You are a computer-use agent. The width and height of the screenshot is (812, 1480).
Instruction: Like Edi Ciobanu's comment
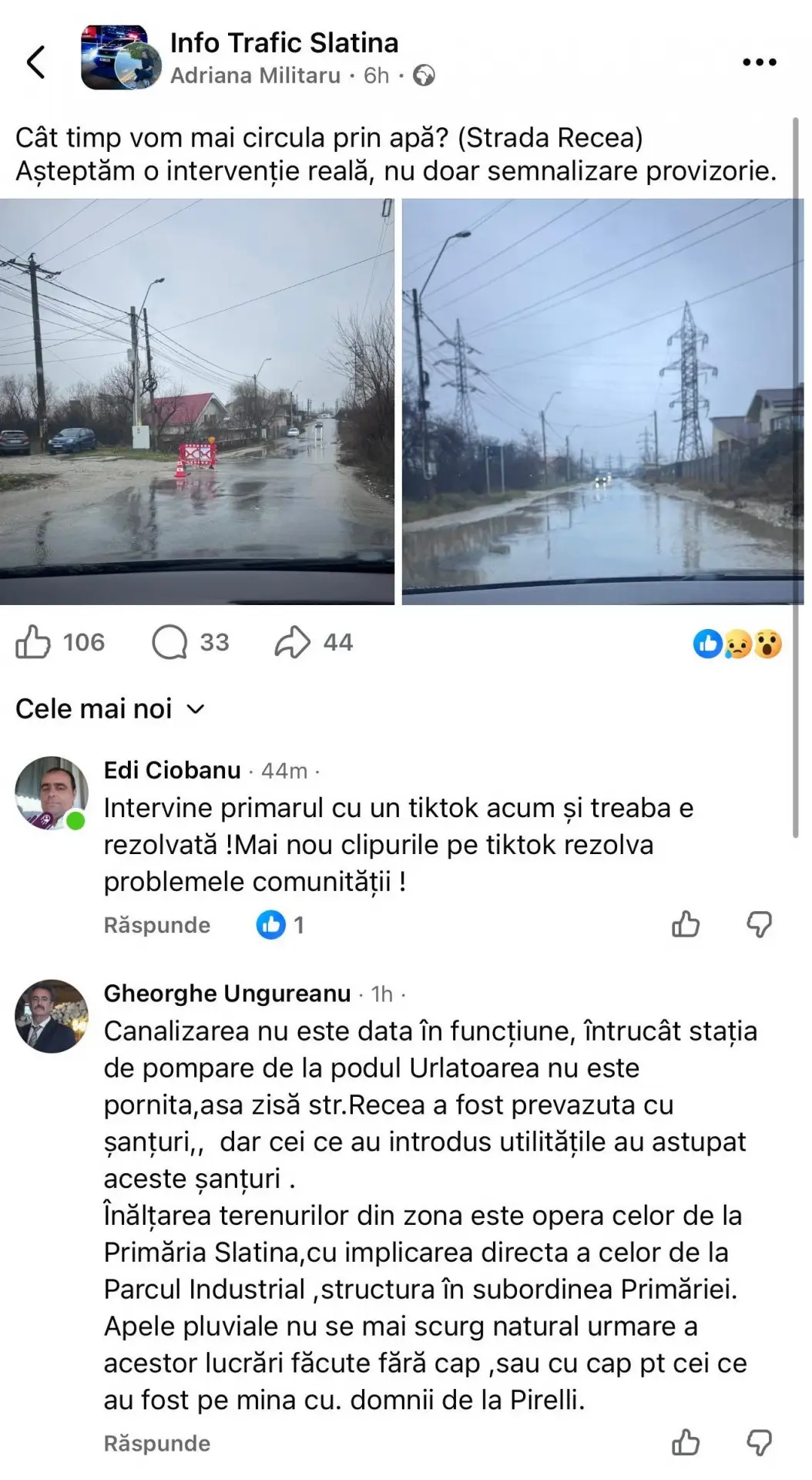686,923
